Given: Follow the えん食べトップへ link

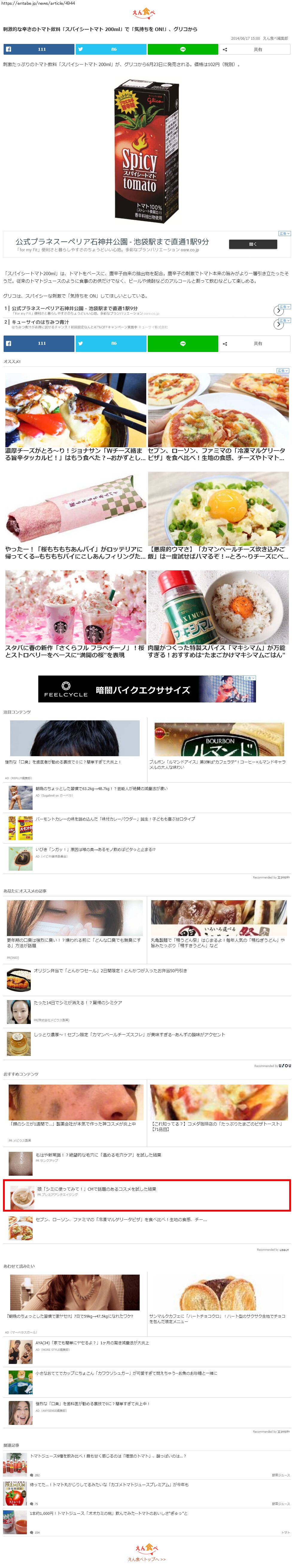Looking at the screenshot, I should click(147, 1559).
